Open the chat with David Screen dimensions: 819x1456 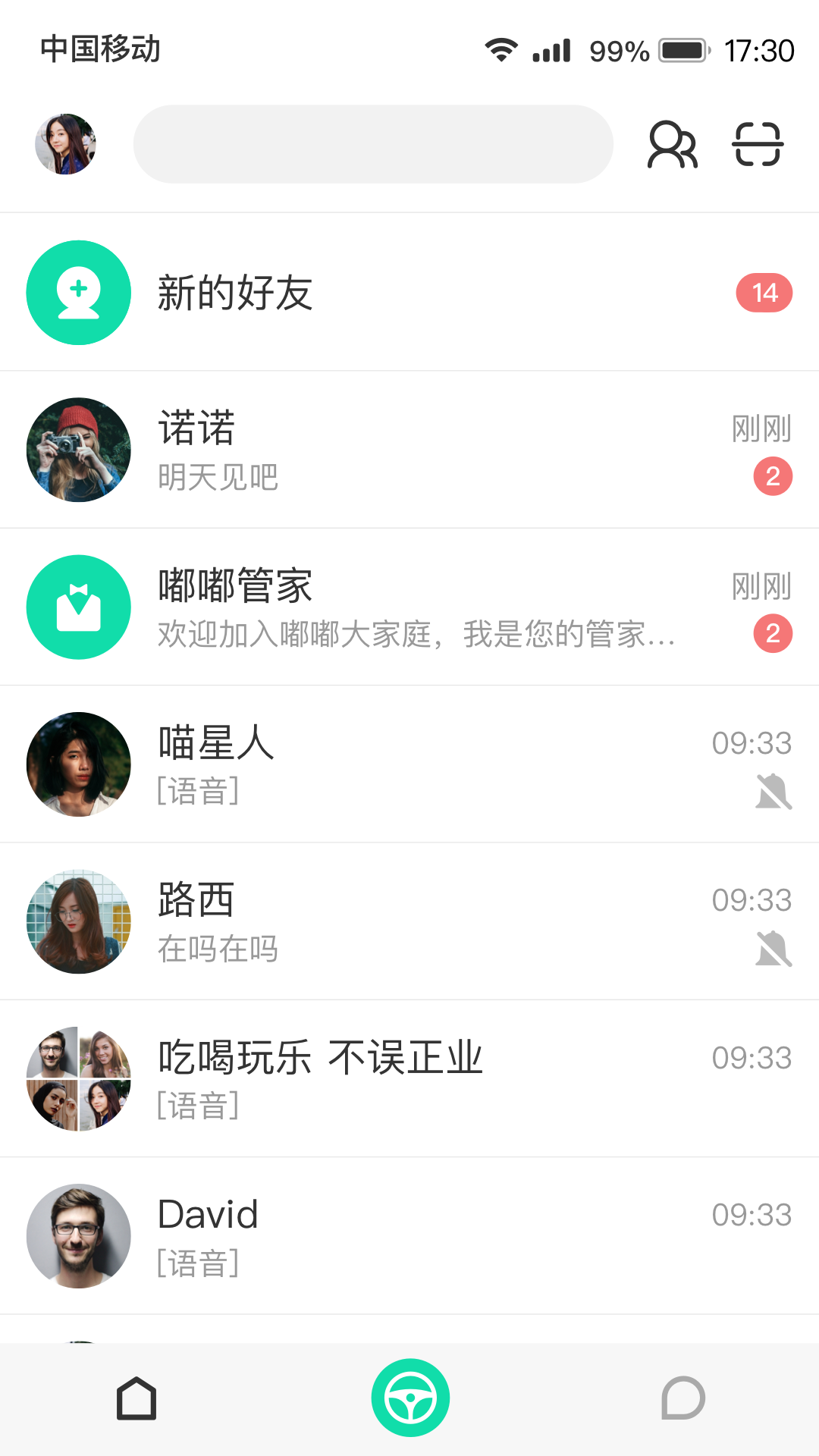pos(409,1236)
